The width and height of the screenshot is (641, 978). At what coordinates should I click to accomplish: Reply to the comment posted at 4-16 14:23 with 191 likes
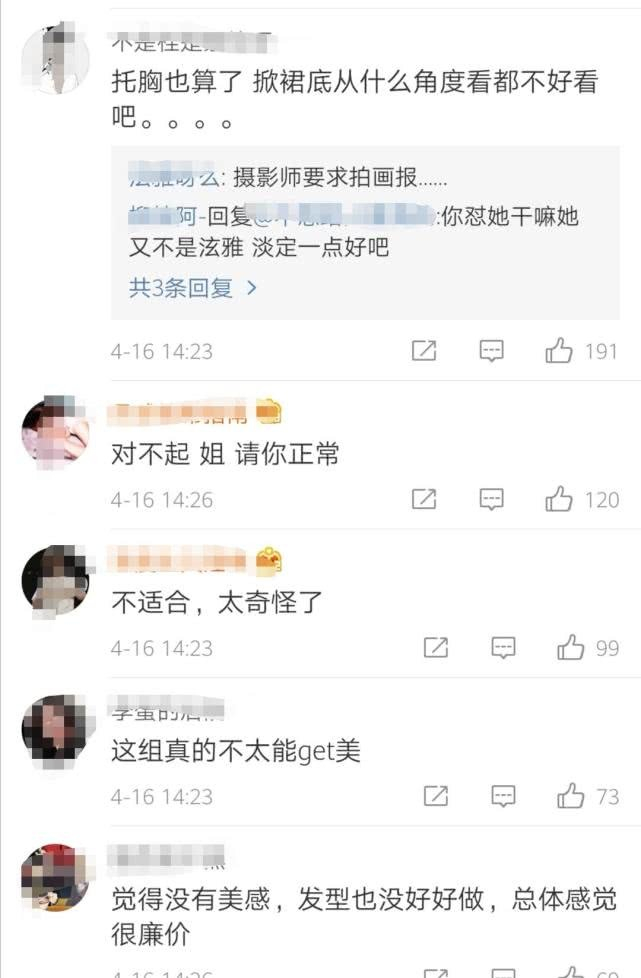(491, 351)
